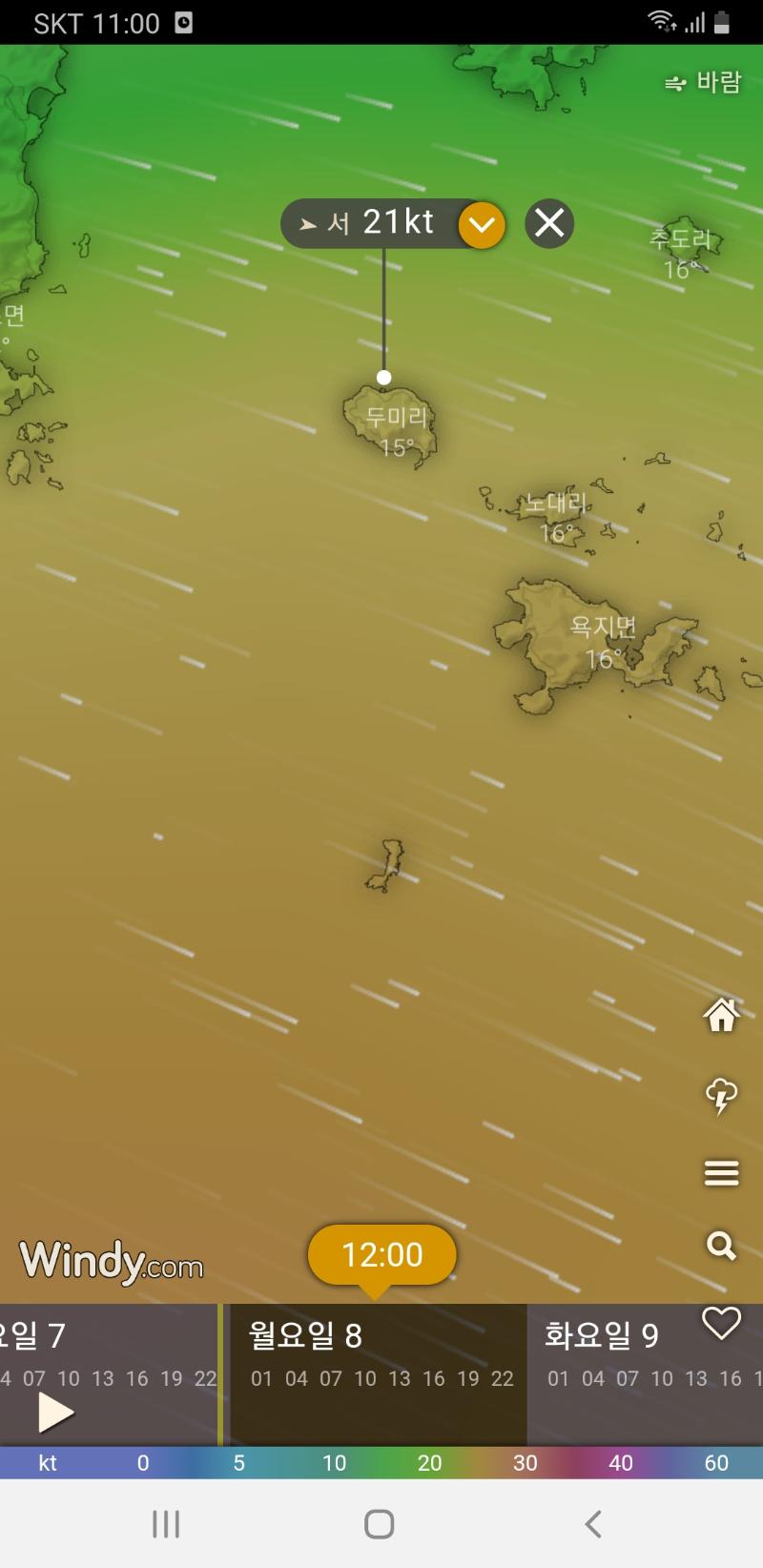763x1568 pixels.
Task: Play the forecast animation
Action: click(55, 1413)
